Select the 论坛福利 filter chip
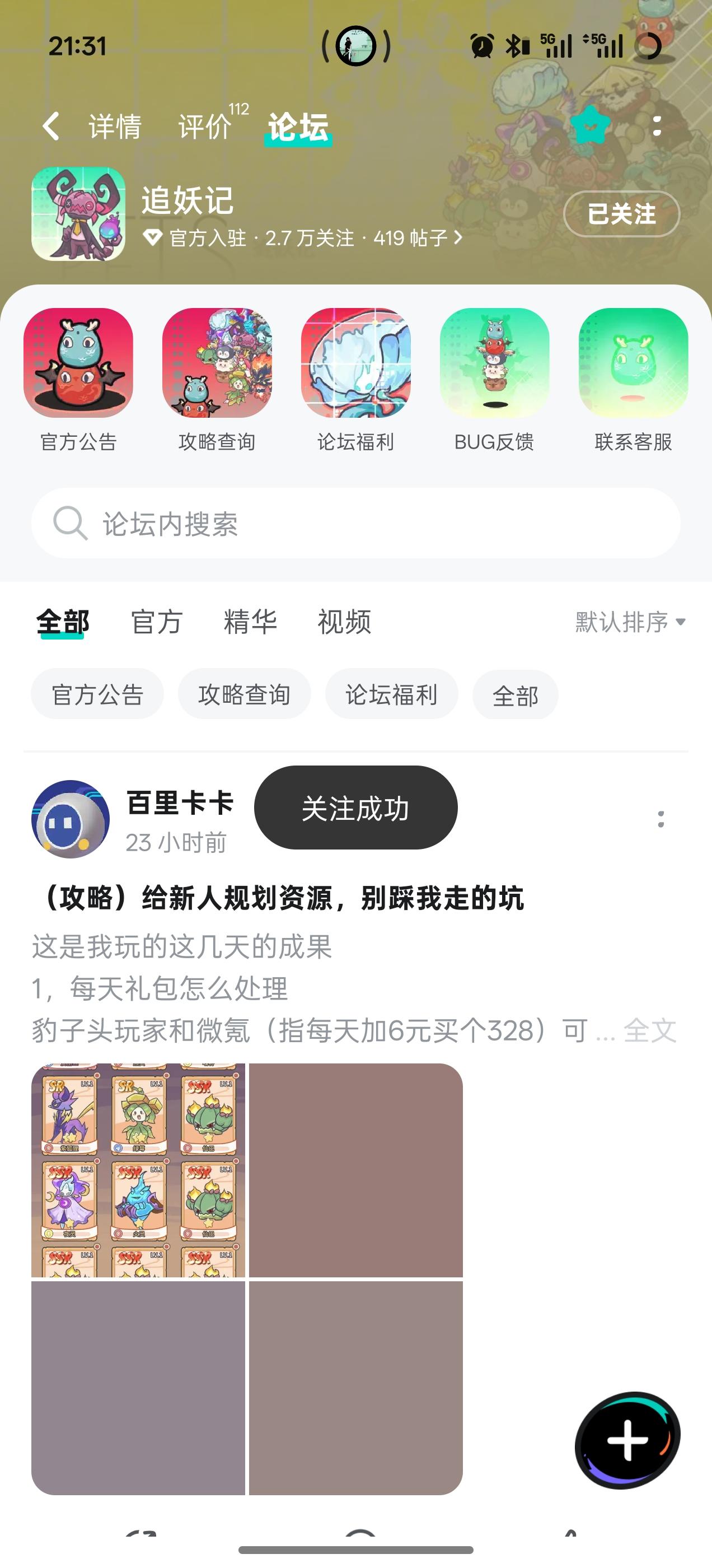712x1568 pixels. (391, 694)
